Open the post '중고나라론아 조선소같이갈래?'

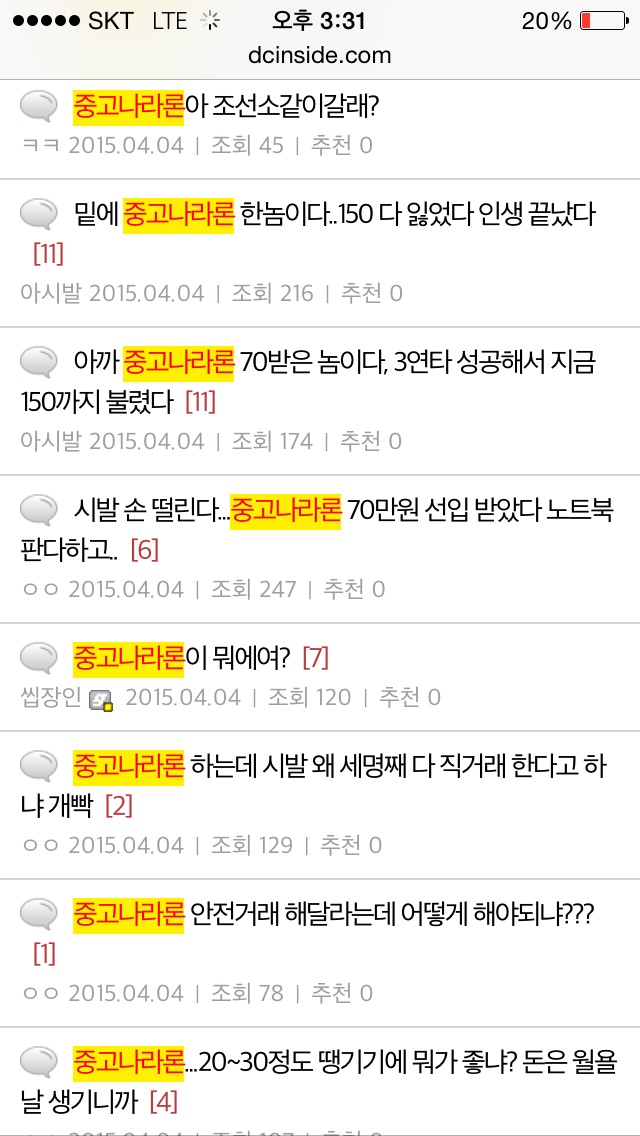point(232,104)
